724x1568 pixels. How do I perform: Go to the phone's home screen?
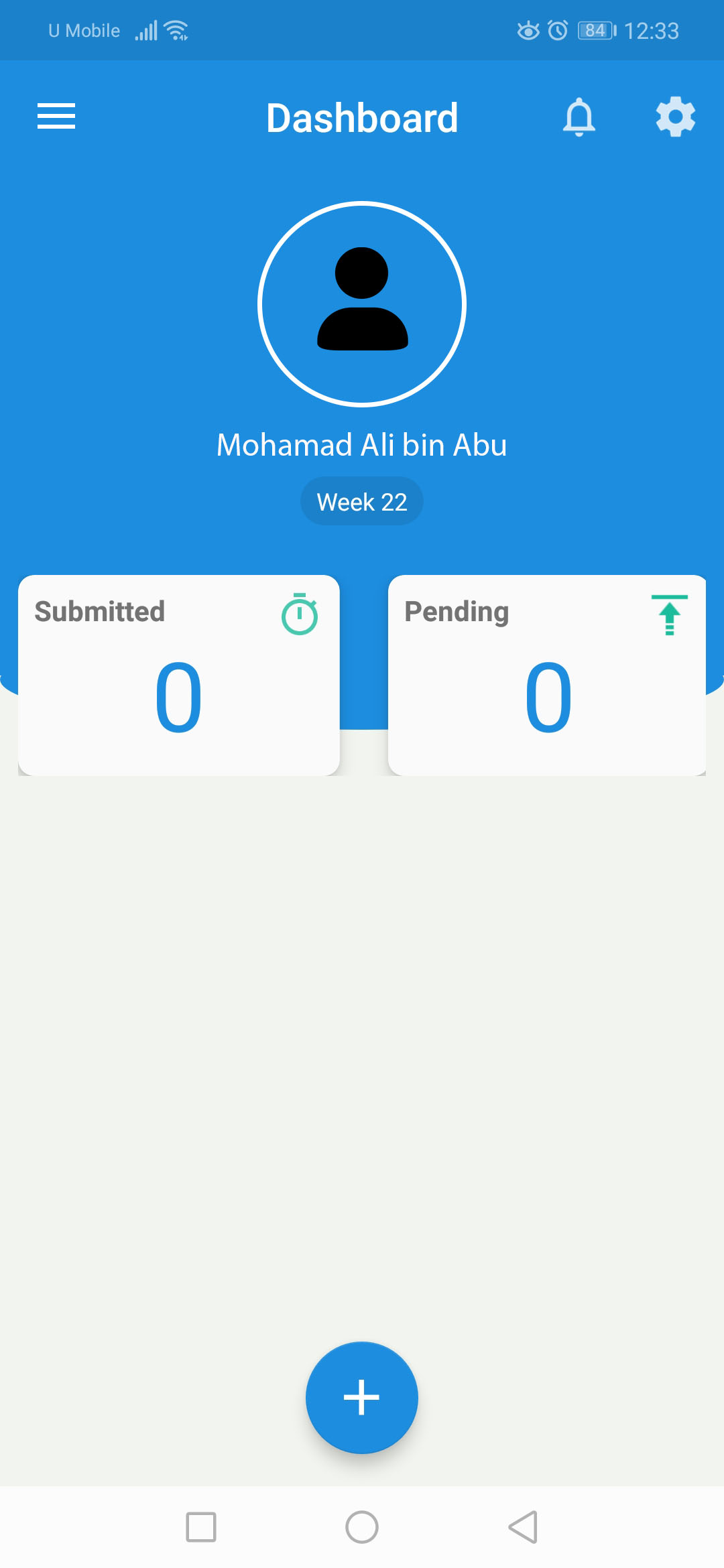(362, 1527)
